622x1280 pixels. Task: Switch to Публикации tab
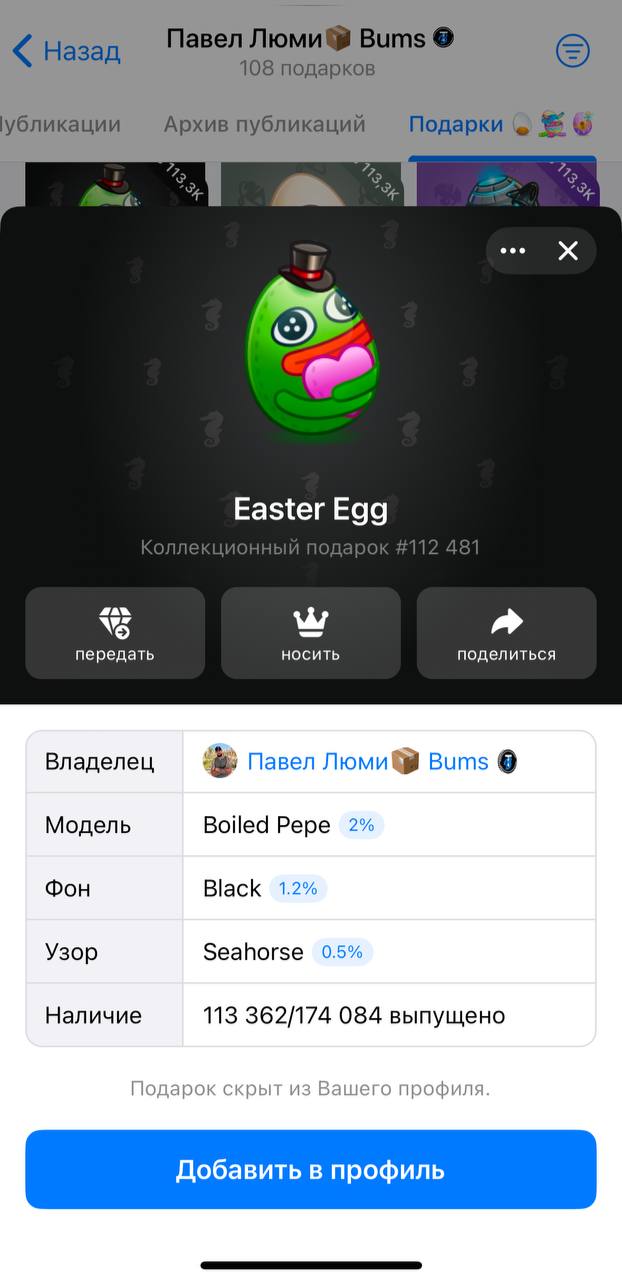click(x=58, y=125)
